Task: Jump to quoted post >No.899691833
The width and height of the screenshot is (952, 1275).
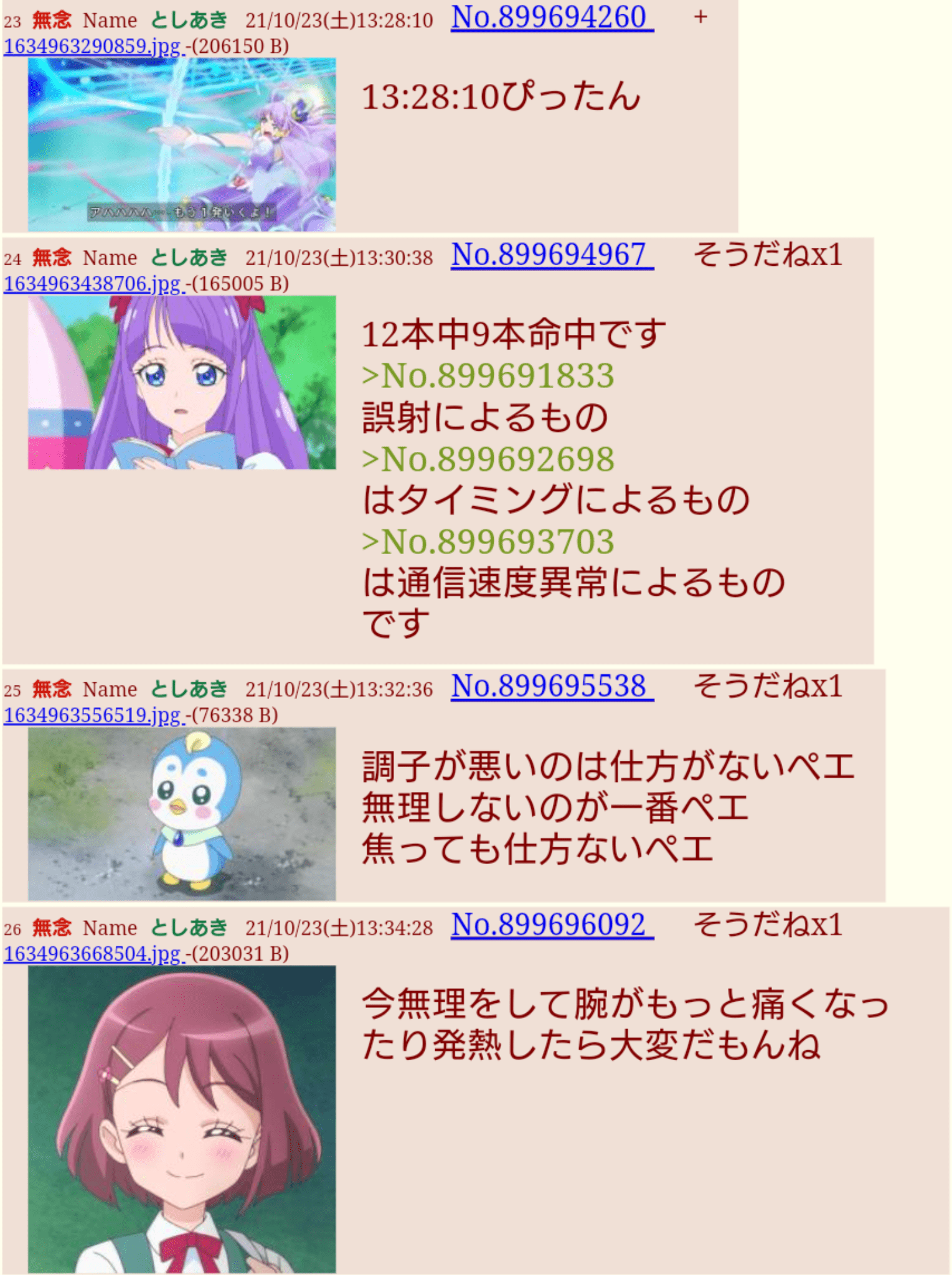Action: [488, 376]
